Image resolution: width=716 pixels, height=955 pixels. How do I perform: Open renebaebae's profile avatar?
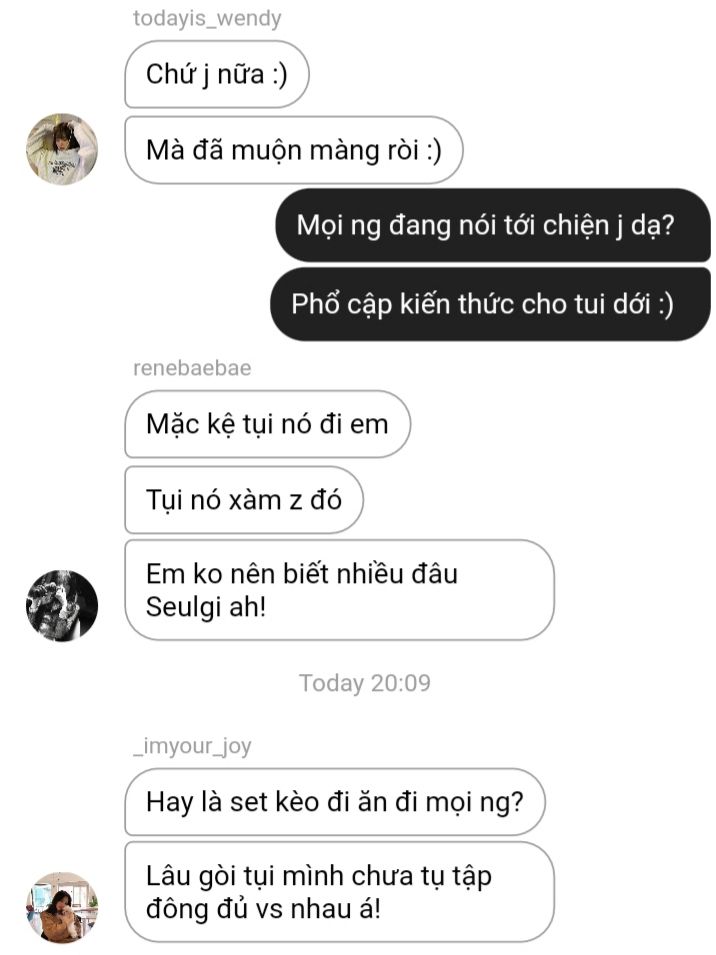(x=62, y=605)
